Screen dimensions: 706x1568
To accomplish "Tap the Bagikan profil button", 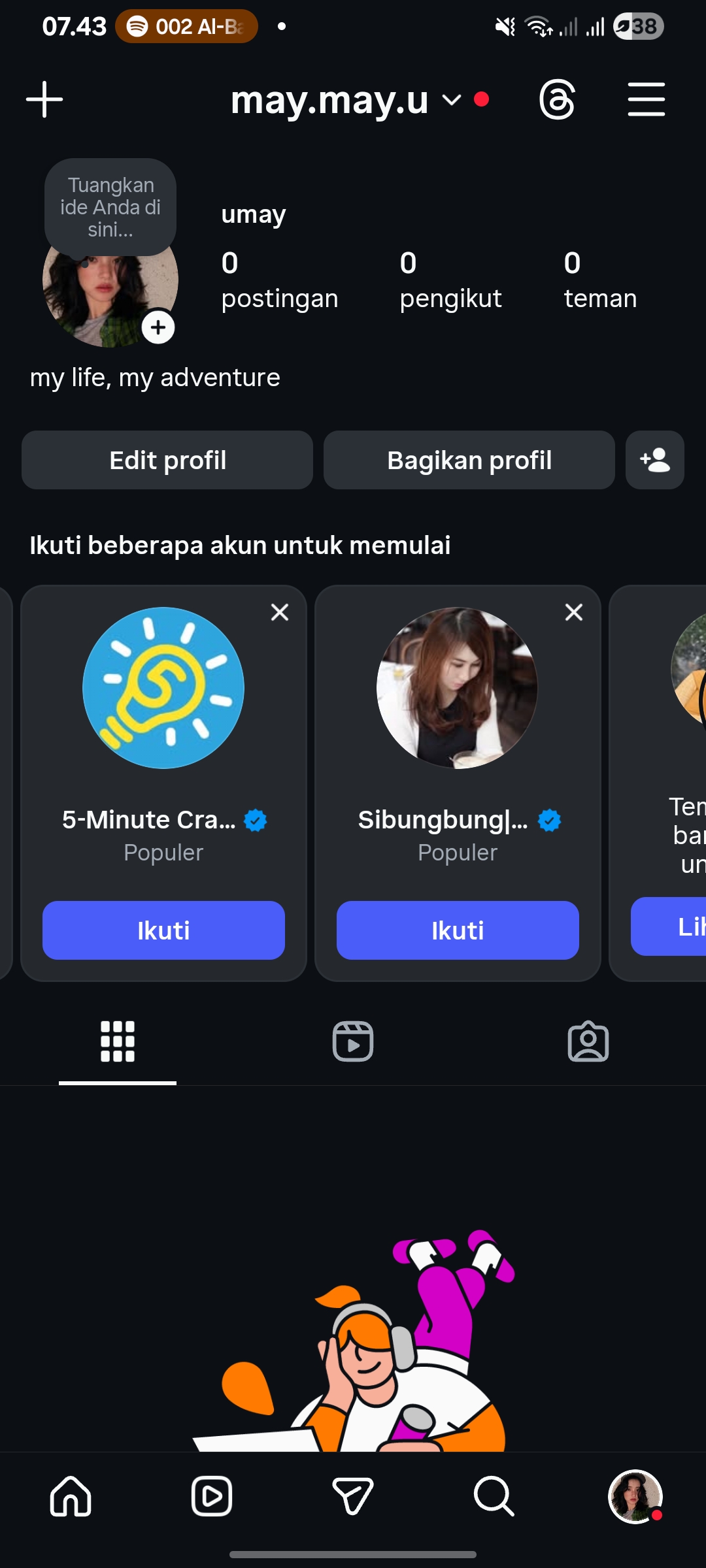I will click(469, 460).
